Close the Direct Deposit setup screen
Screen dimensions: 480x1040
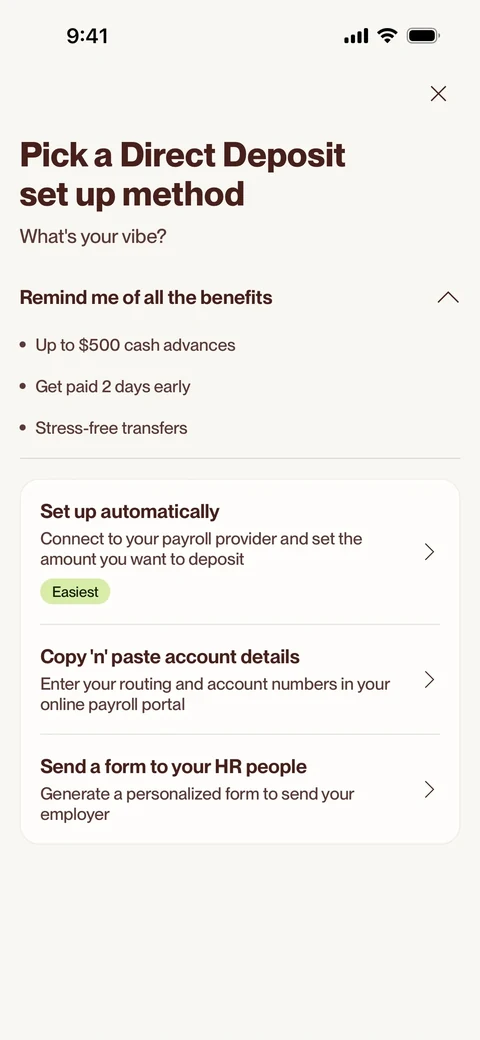coord(438,94)
